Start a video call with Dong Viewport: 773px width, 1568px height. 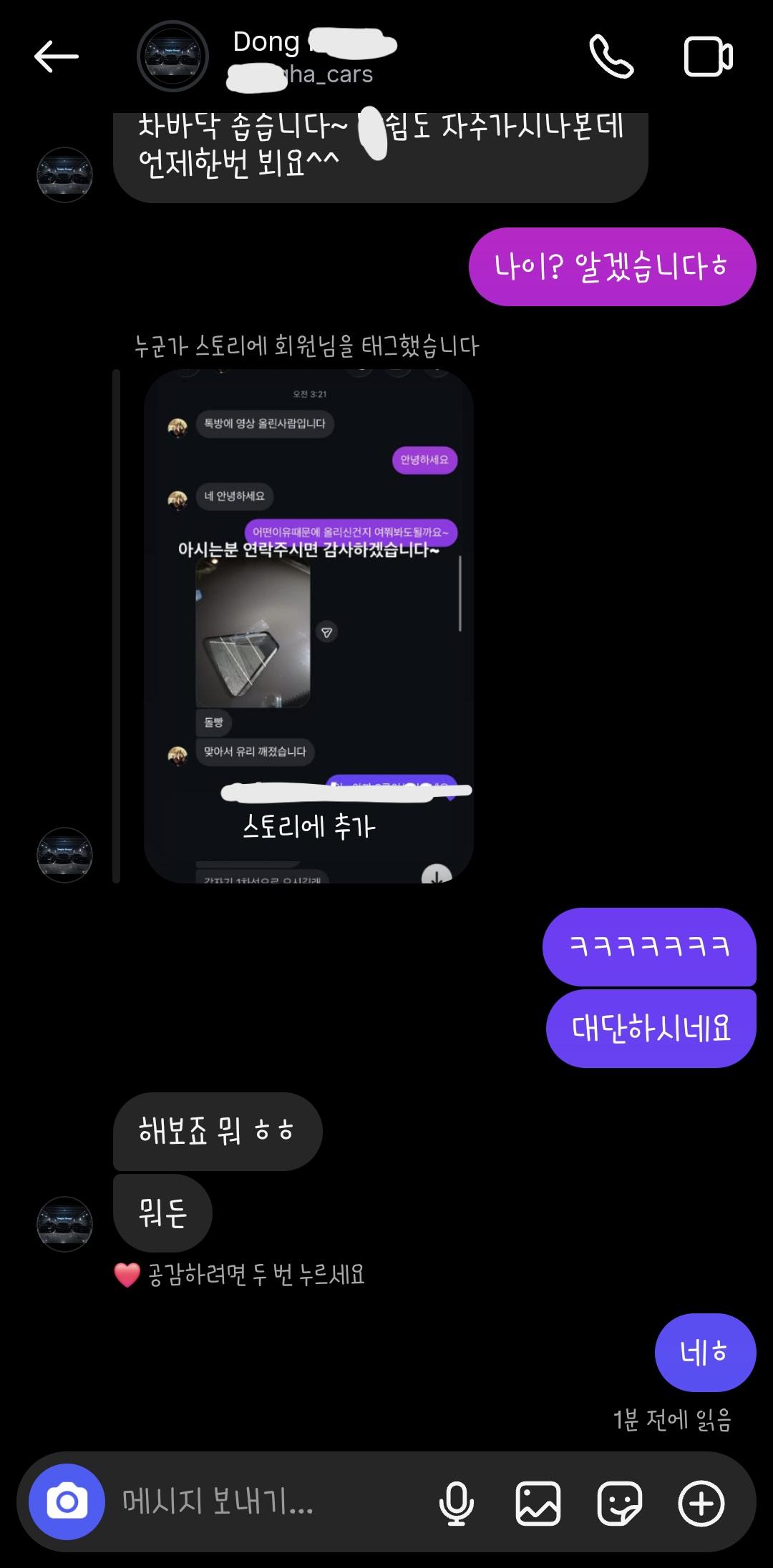tap(708, 57)
